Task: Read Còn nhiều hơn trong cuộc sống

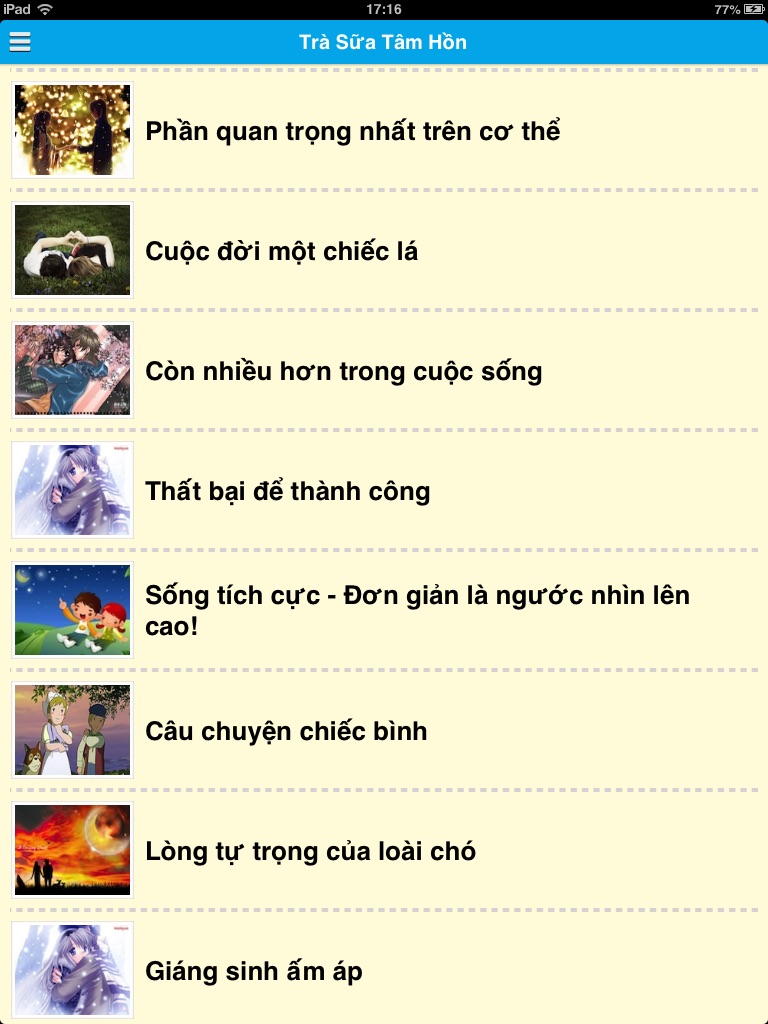Action: (384, 370)
